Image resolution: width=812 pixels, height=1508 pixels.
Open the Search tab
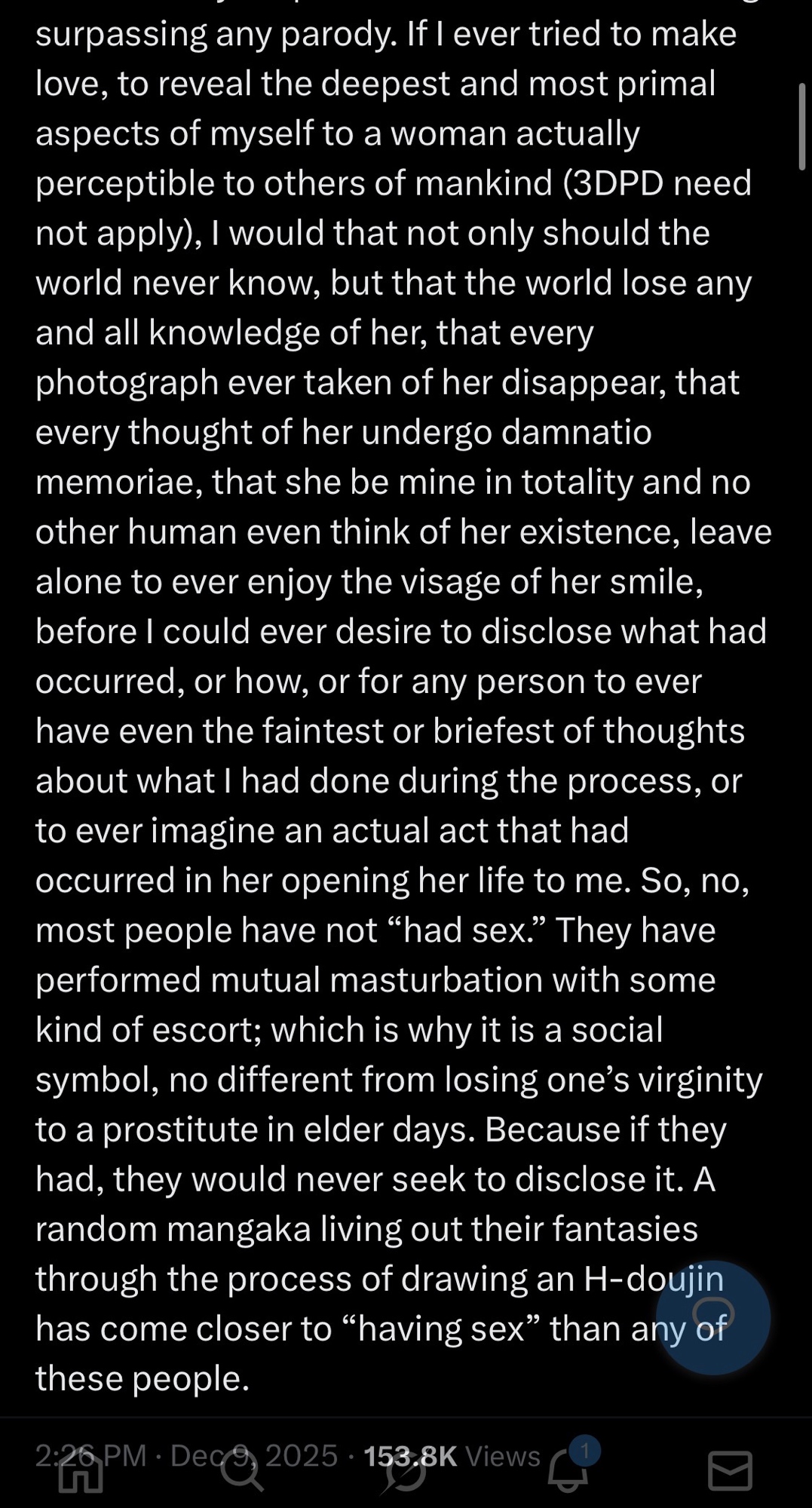(242, 1471)
